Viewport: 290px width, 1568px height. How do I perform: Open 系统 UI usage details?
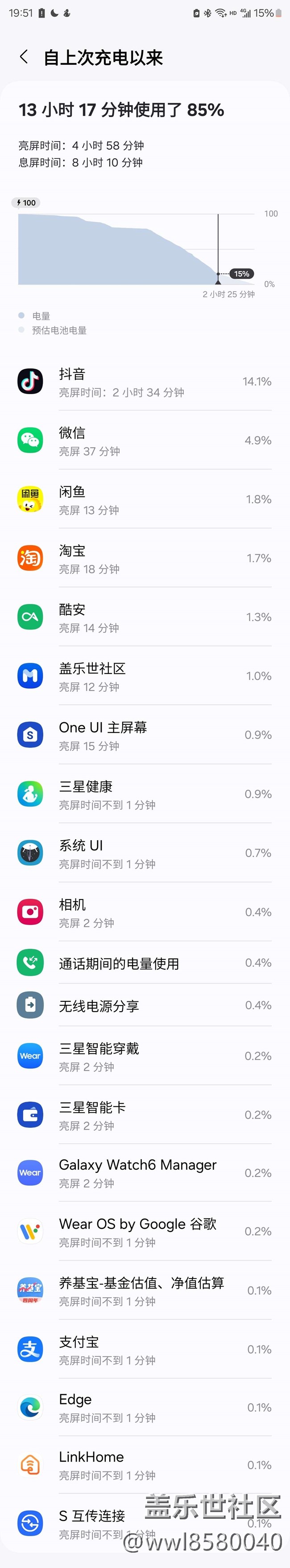tap(145, 853)
